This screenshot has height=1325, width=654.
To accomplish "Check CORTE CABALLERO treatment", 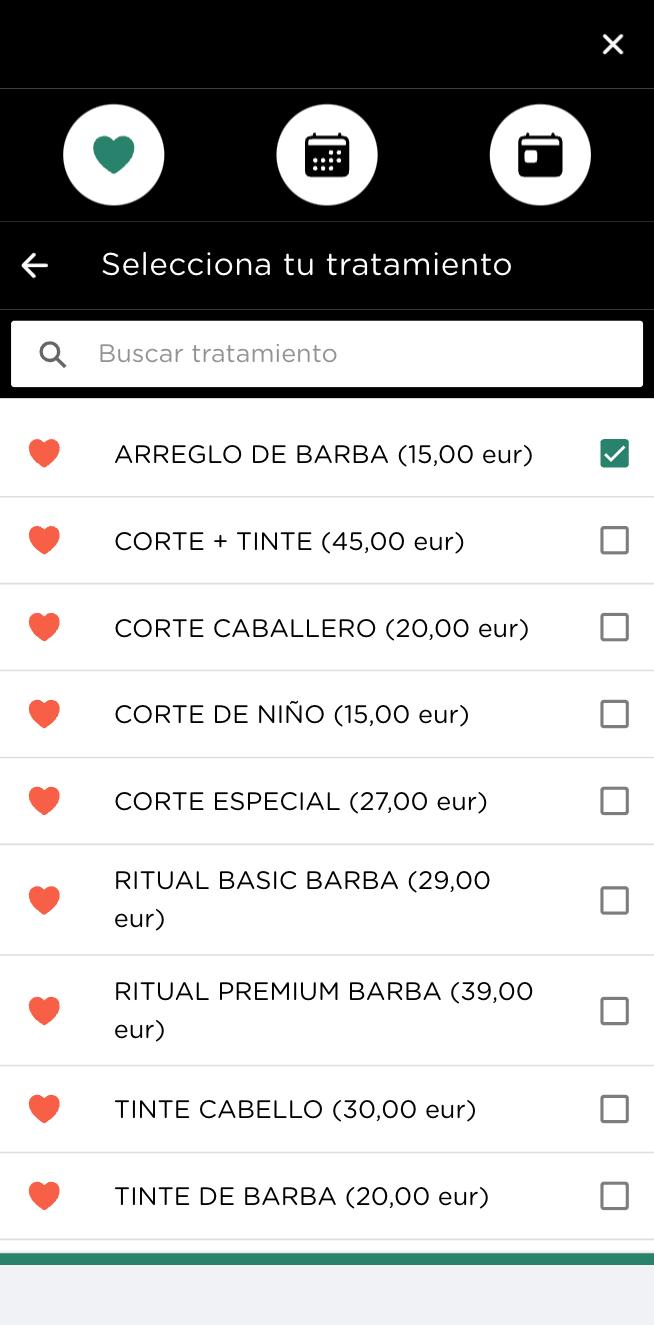I will click(614, 628).
